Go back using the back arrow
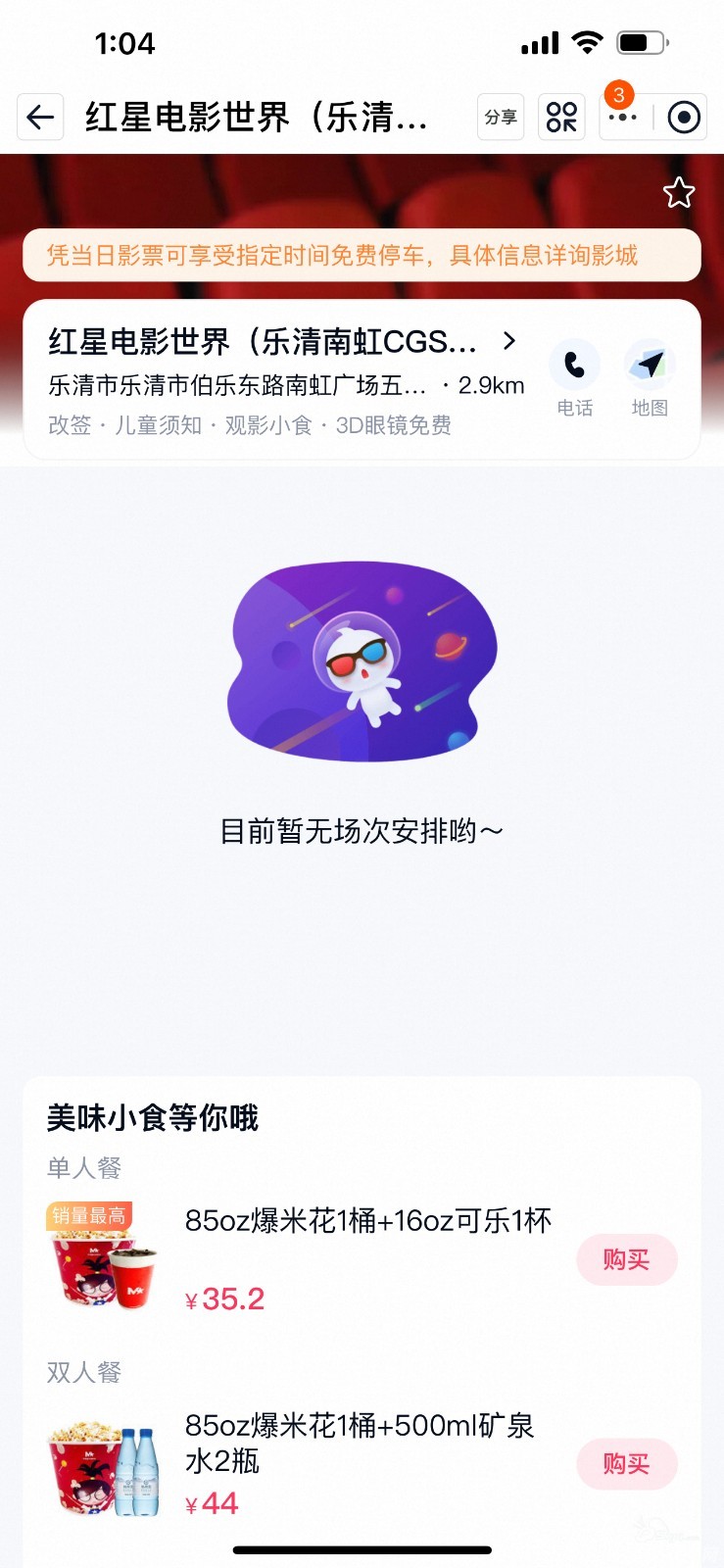 (40, 118)
